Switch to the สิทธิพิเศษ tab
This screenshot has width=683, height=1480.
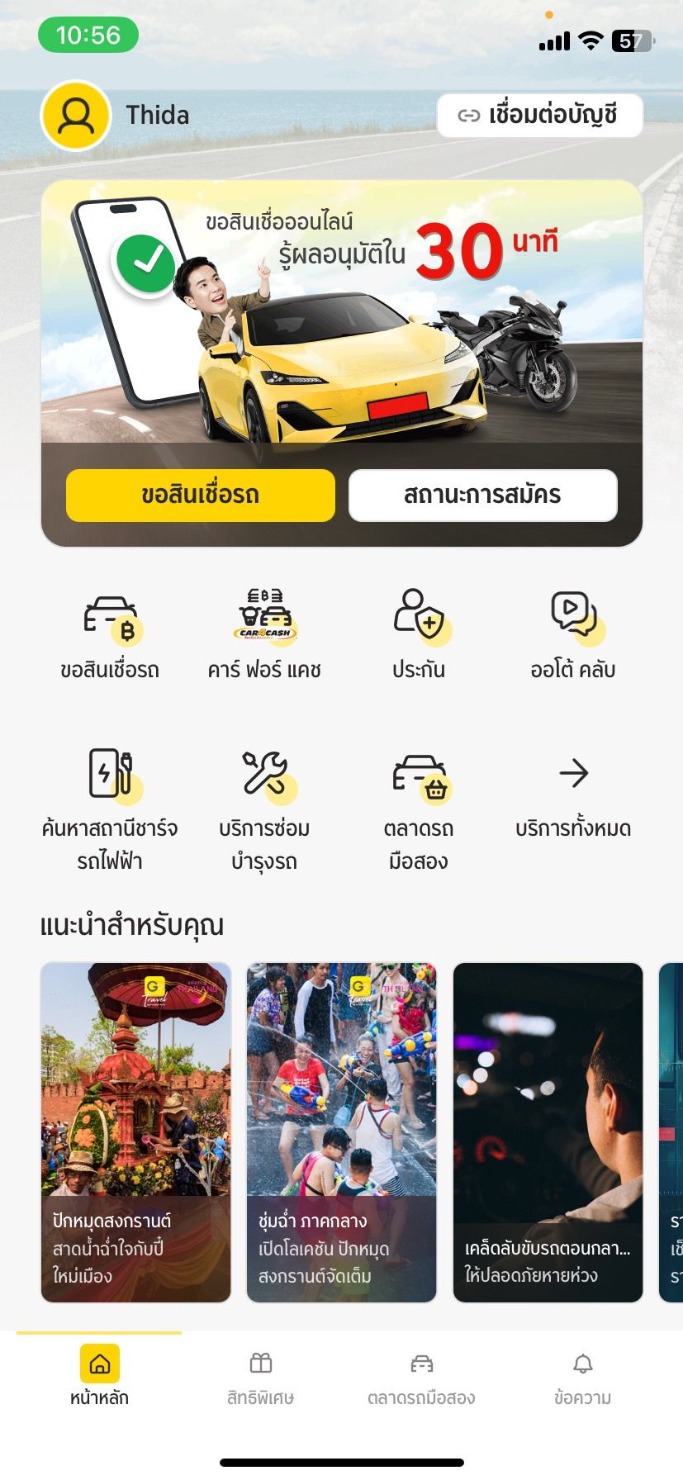pyautogui.click(x=260, y=1376)
